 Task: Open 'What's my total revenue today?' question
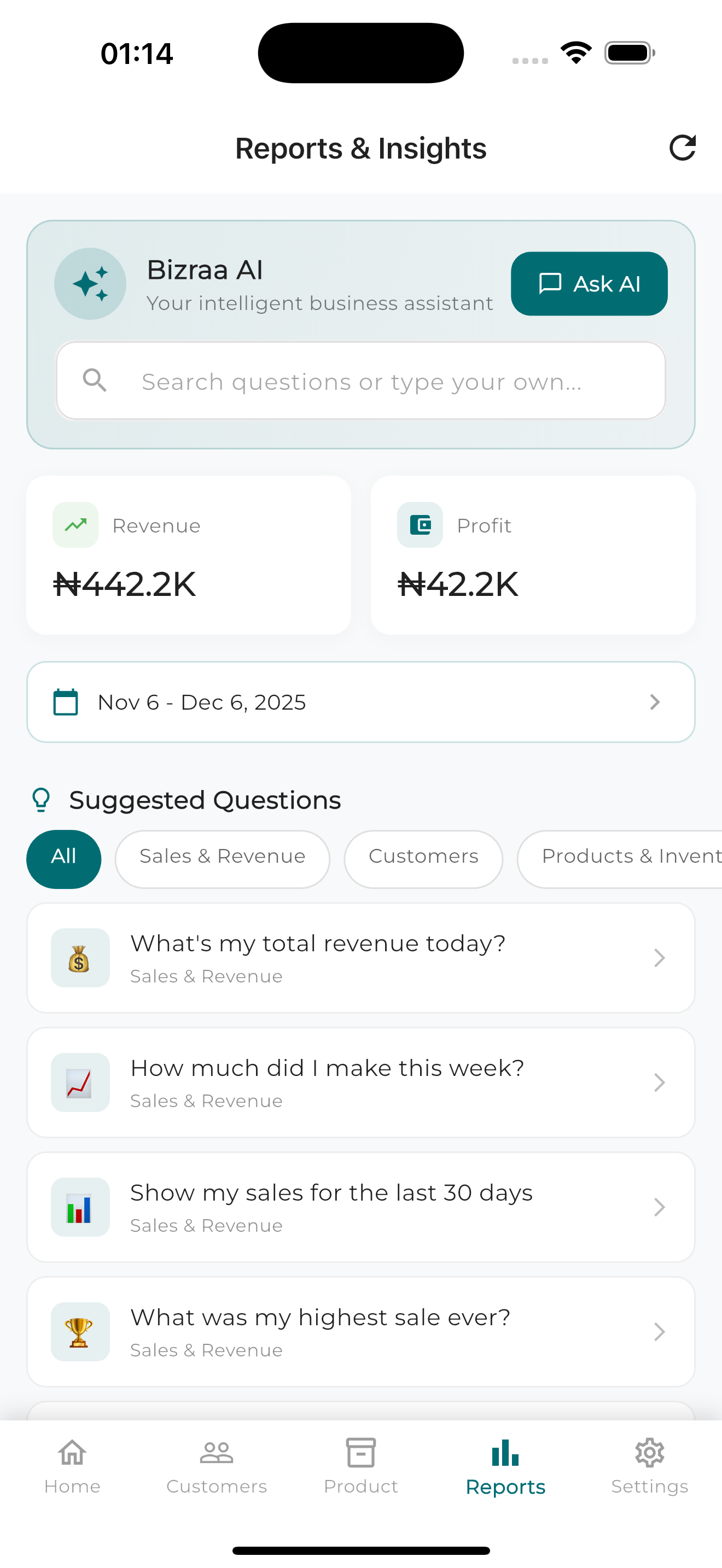[x=361, y=958]
